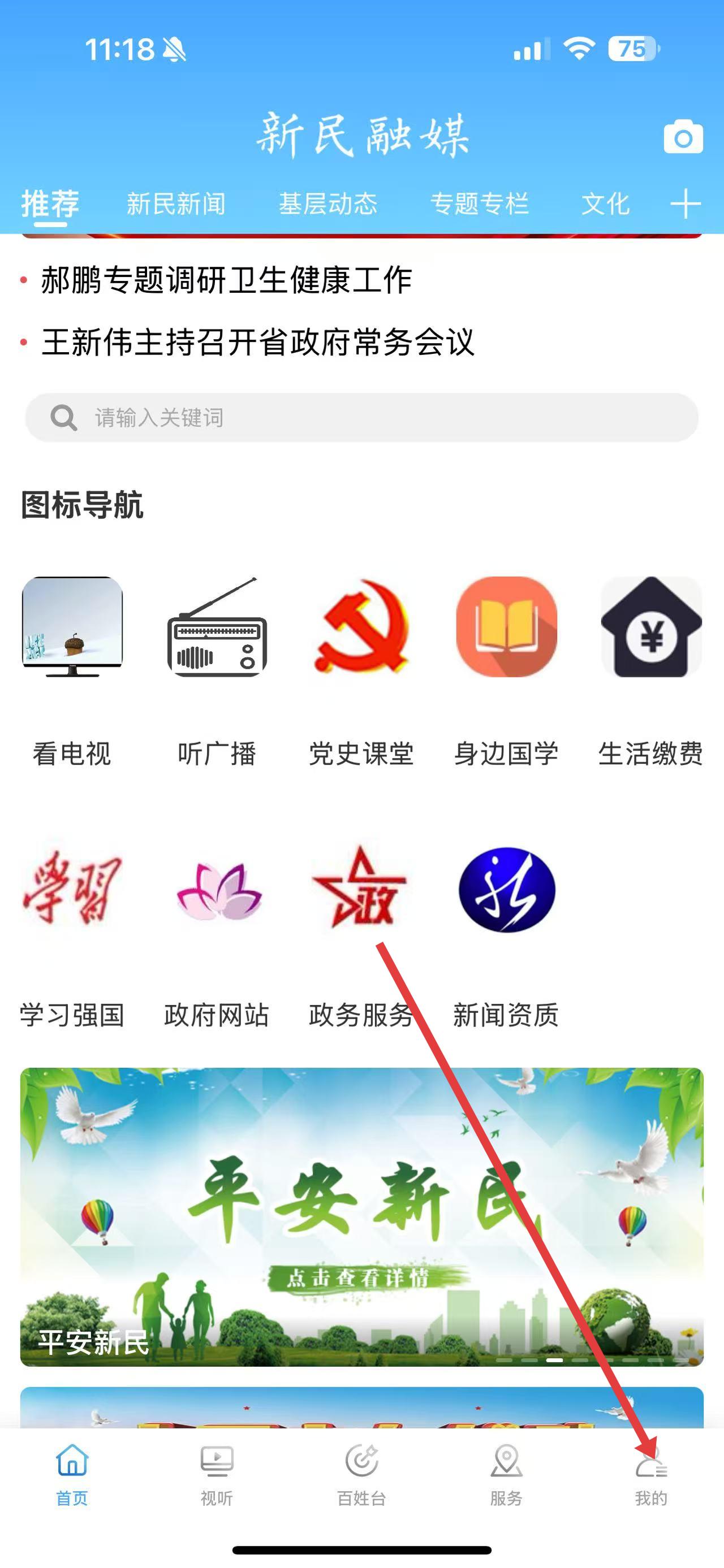Viewport: 724px width, 1568px height.
Task: Go to the 我的 profile tab
Action: coord(651,1475)
